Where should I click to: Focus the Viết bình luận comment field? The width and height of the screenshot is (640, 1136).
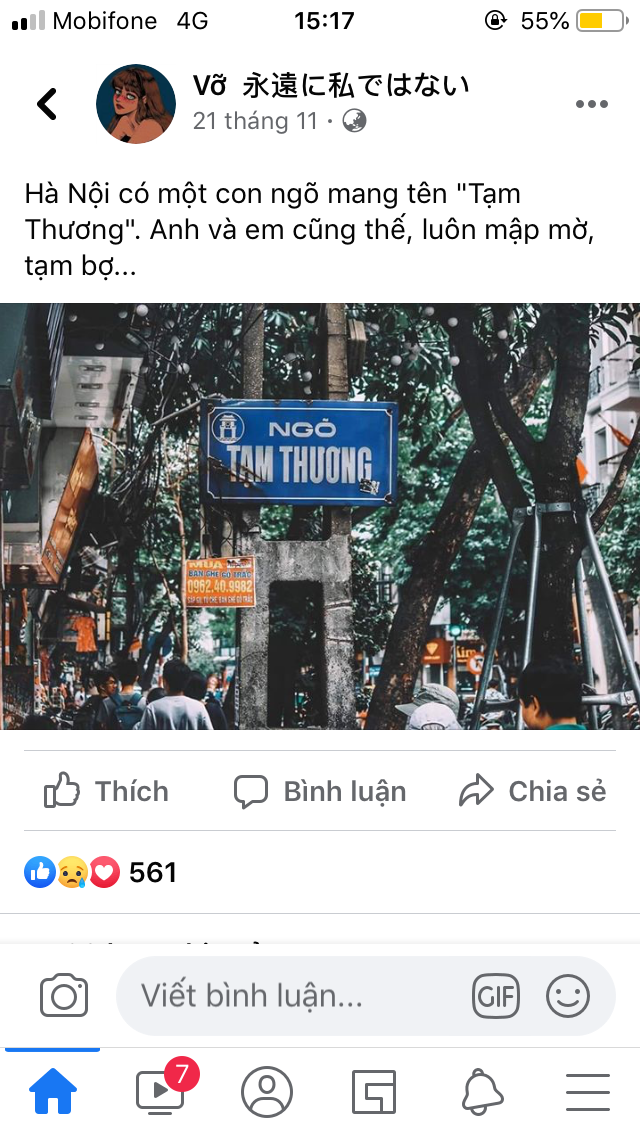point(290,996)
